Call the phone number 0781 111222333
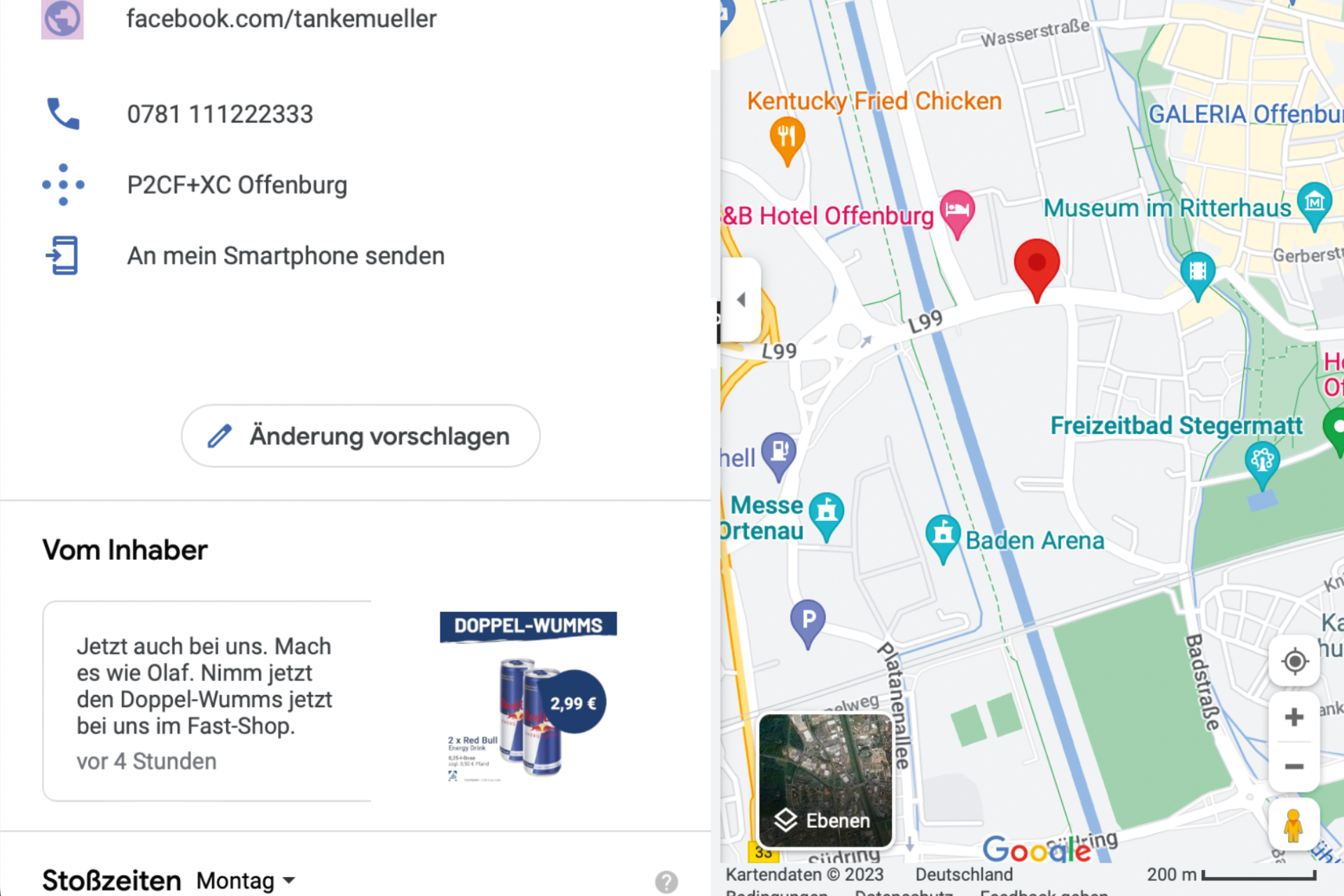This screenshot has height=896, width=1344. click(220, 114)
